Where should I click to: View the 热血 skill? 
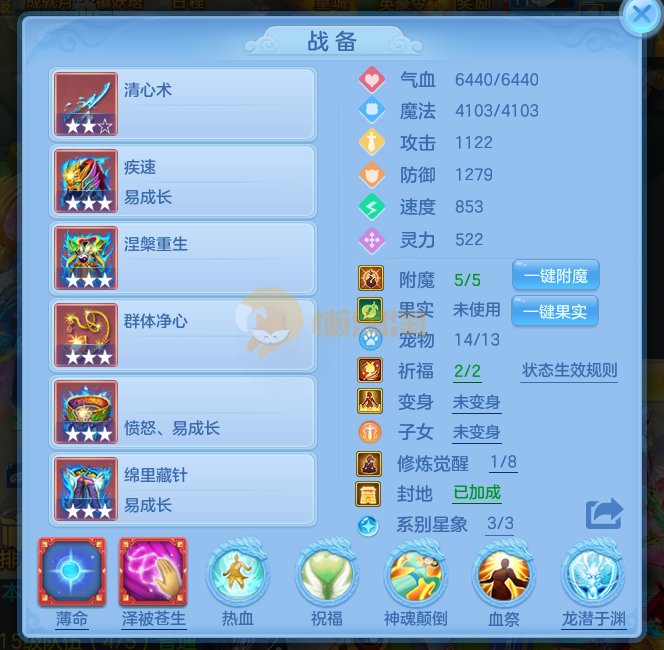point(238,575)
